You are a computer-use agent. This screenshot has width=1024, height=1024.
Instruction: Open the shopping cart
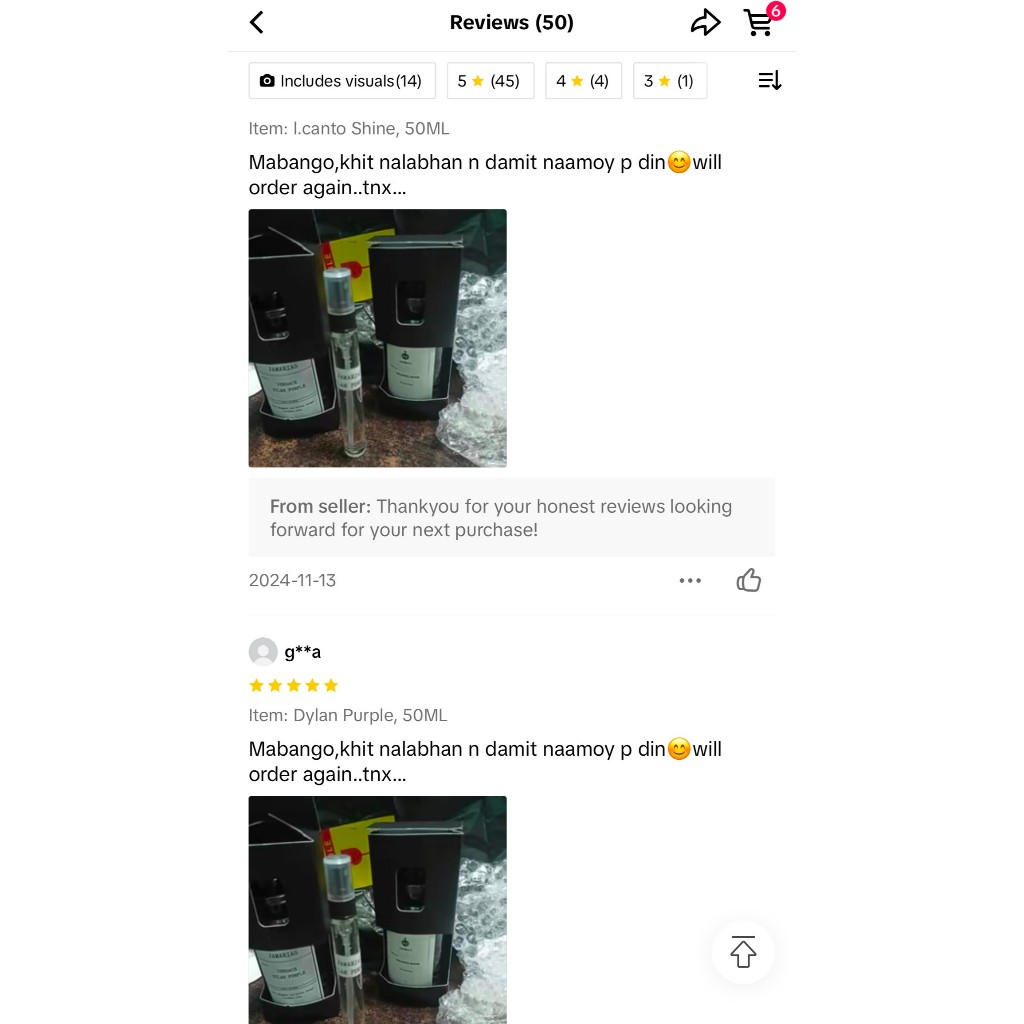point(759,22)
